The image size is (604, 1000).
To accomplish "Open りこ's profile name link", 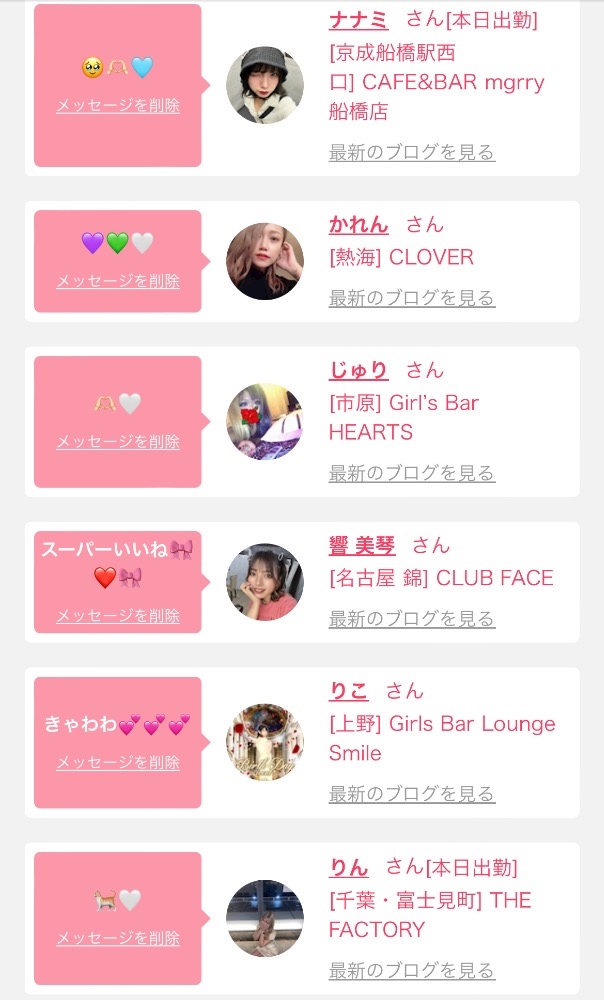I will (348, 691).
